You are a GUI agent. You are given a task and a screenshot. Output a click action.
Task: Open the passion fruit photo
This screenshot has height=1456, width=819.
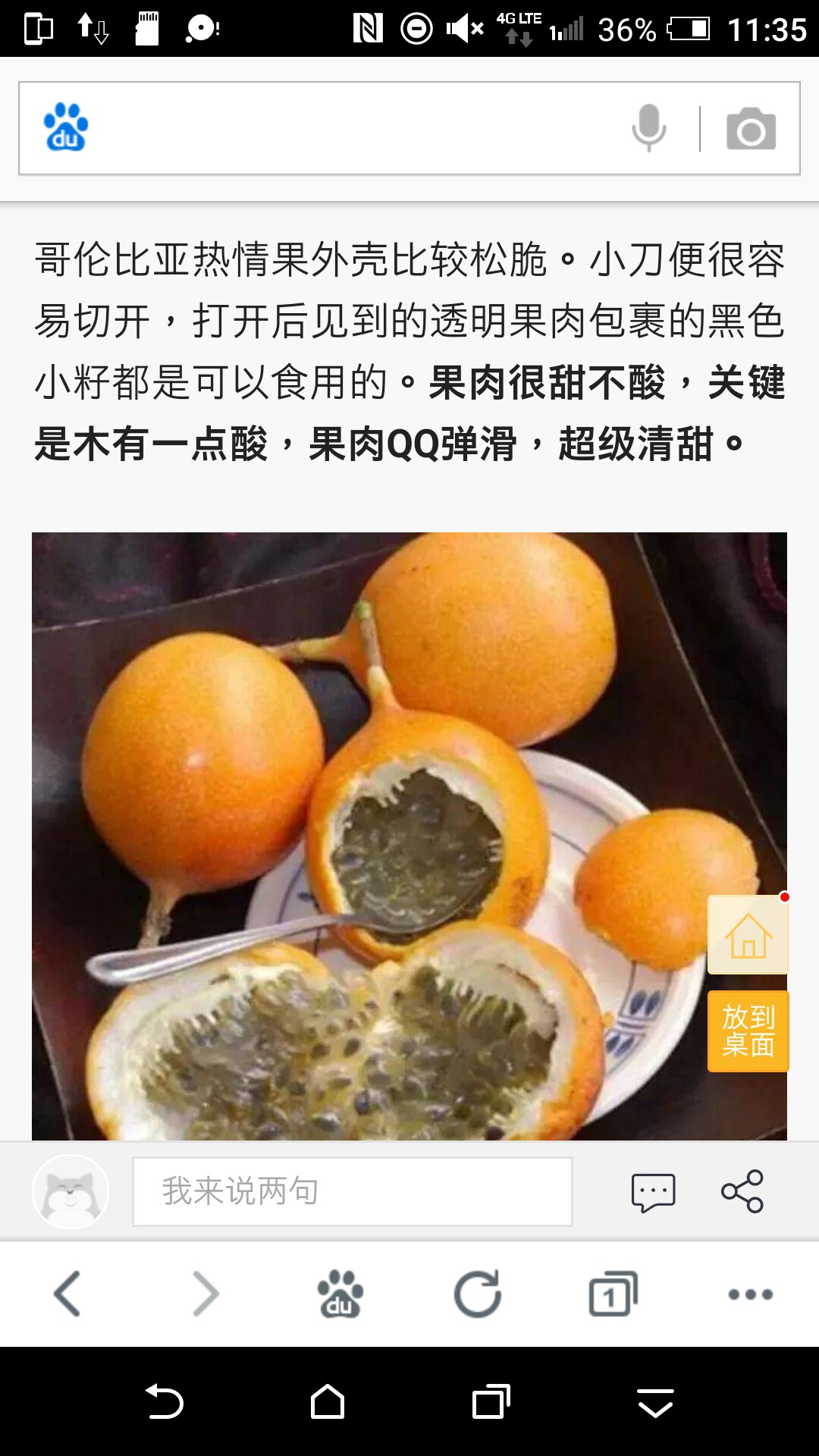409,836
